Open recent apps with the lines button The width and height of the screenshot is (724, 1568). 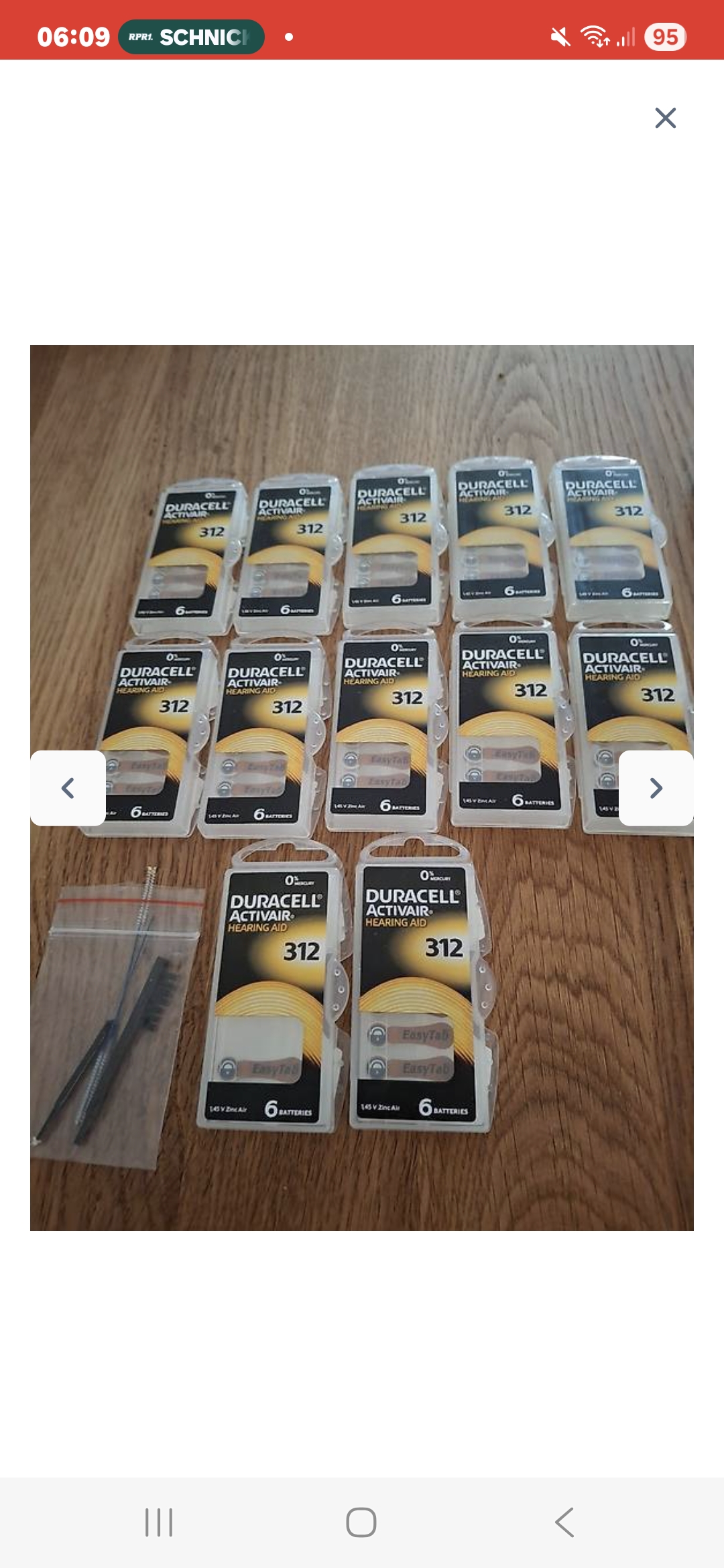tap(158, 1520)
